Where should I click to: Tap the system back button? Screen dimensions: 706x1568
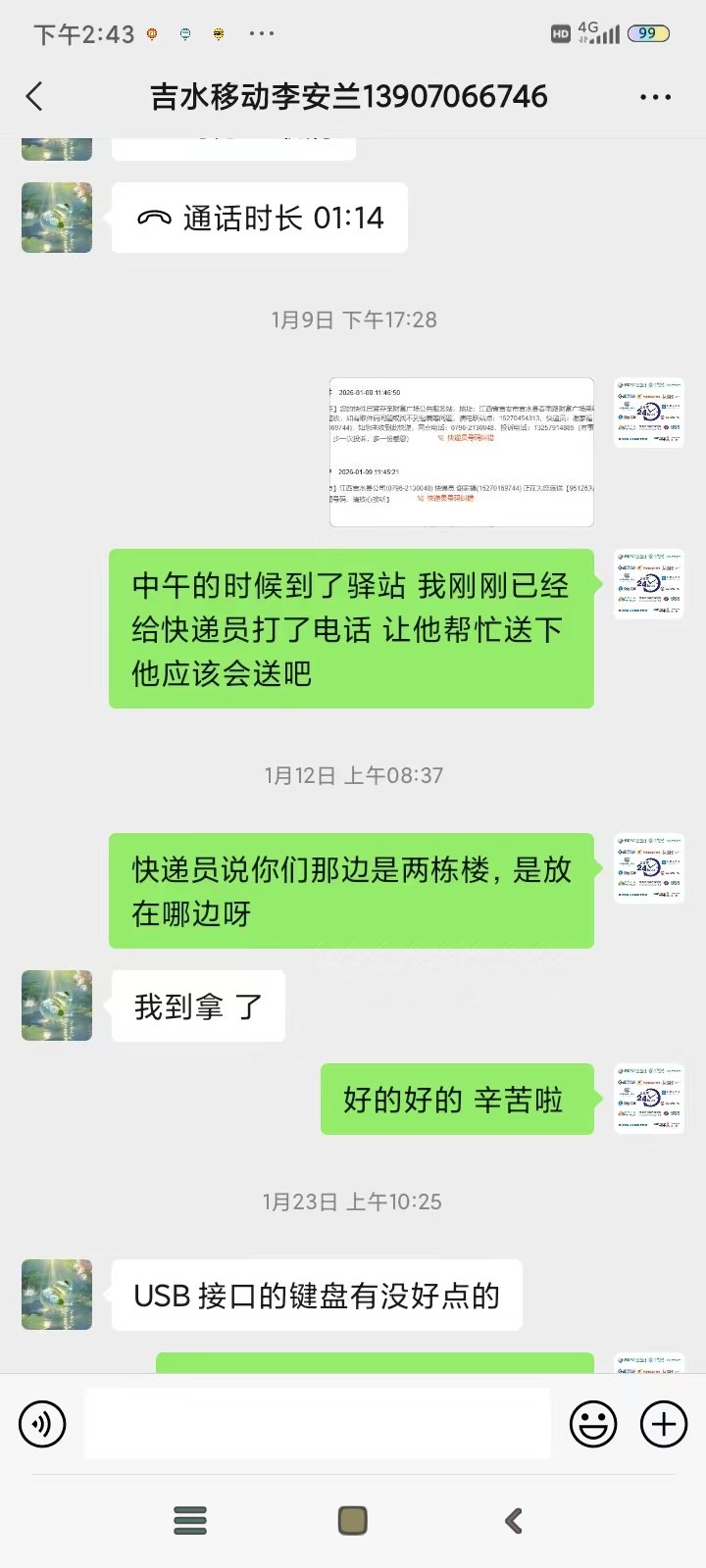coord(514,1520)
